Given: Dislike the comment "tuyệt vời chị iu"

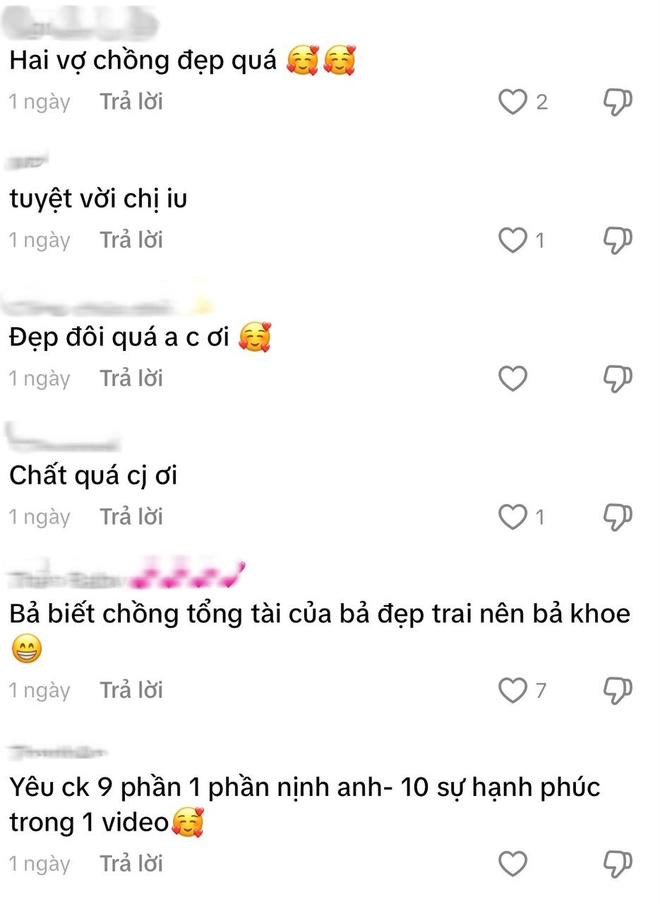Looking at the screenshot, I should coord(618,240).
